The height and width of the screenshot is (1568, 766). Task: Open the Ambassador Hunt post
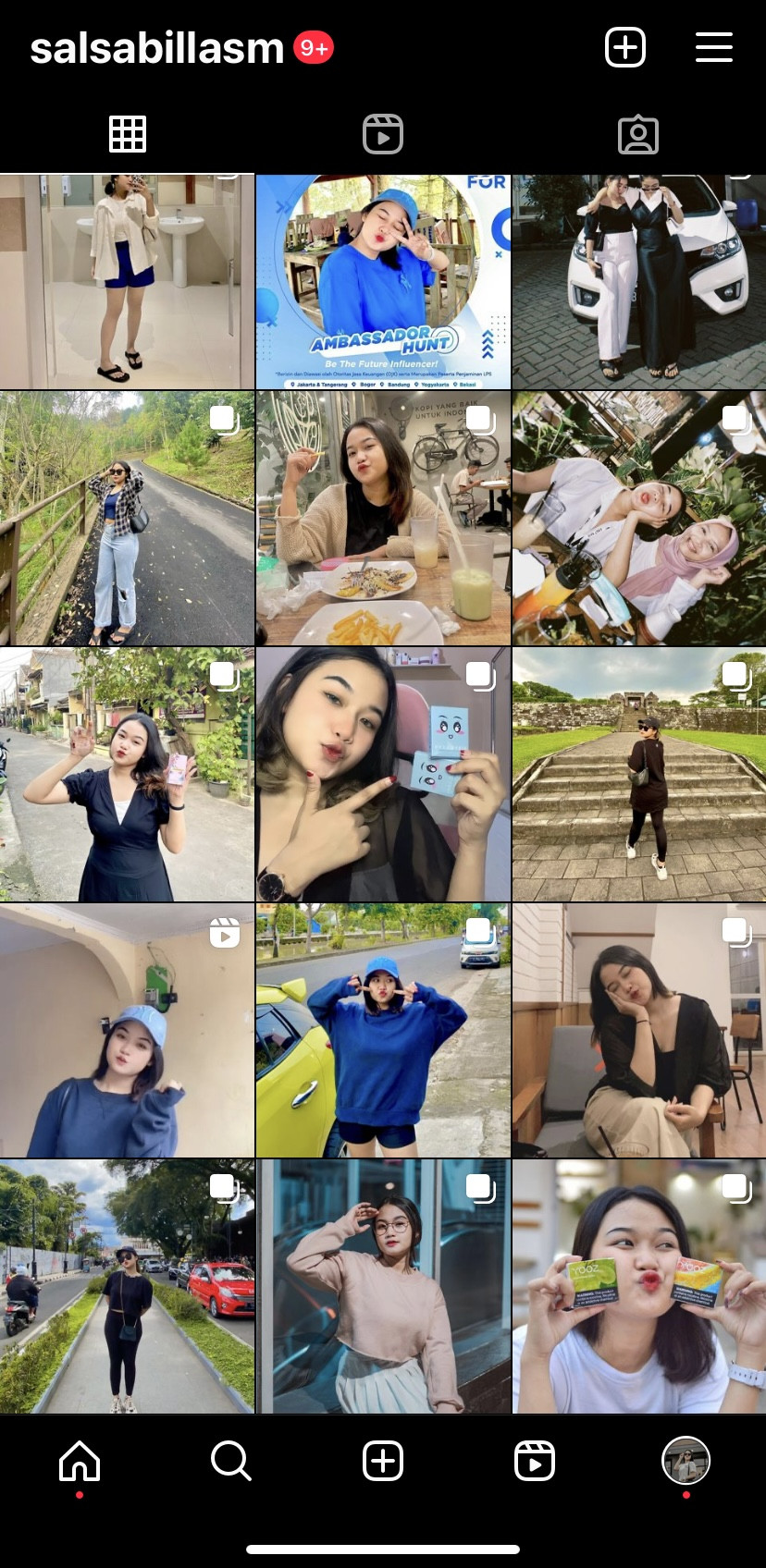point(383,282)
